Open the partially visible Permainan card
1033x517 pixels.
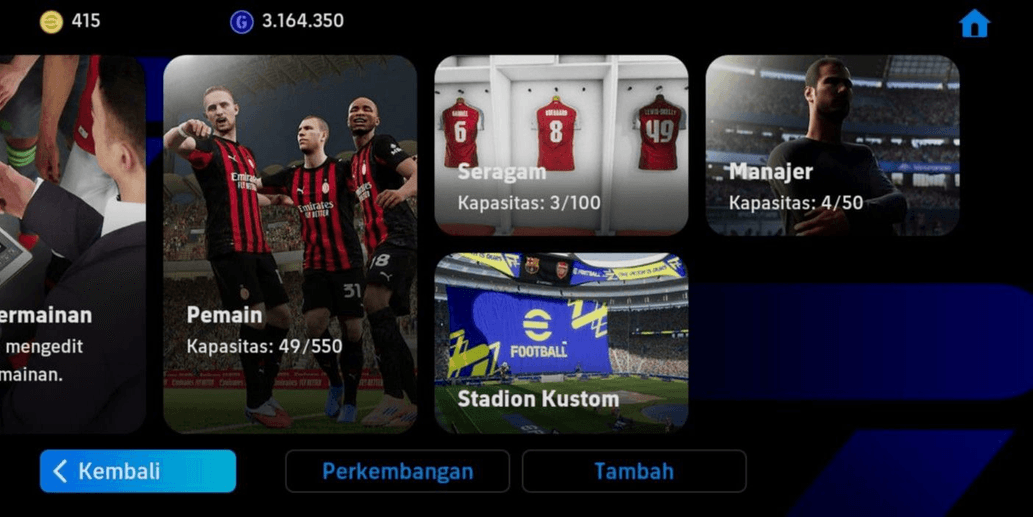pyautogui.click(x=70, y=244)
